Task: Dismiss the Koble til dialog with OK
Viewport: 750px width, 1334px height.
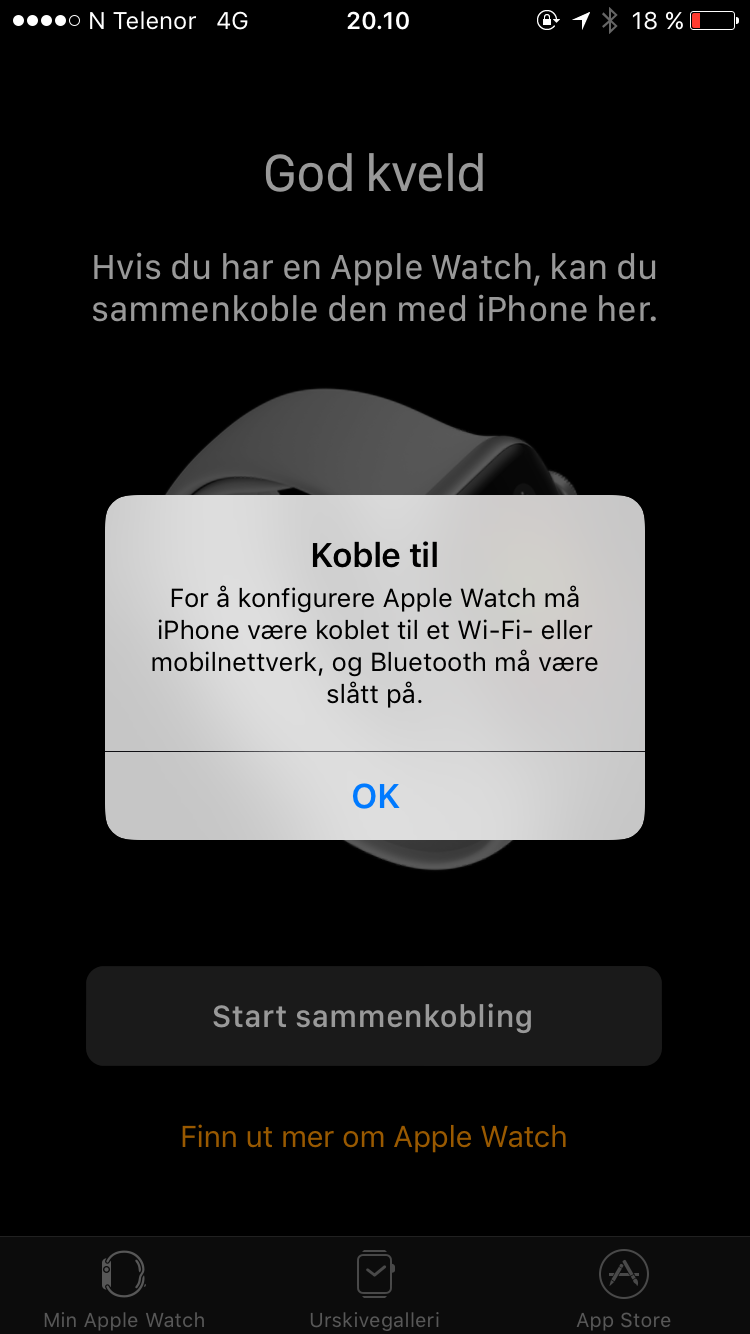Action: click(x=375, y=796)
